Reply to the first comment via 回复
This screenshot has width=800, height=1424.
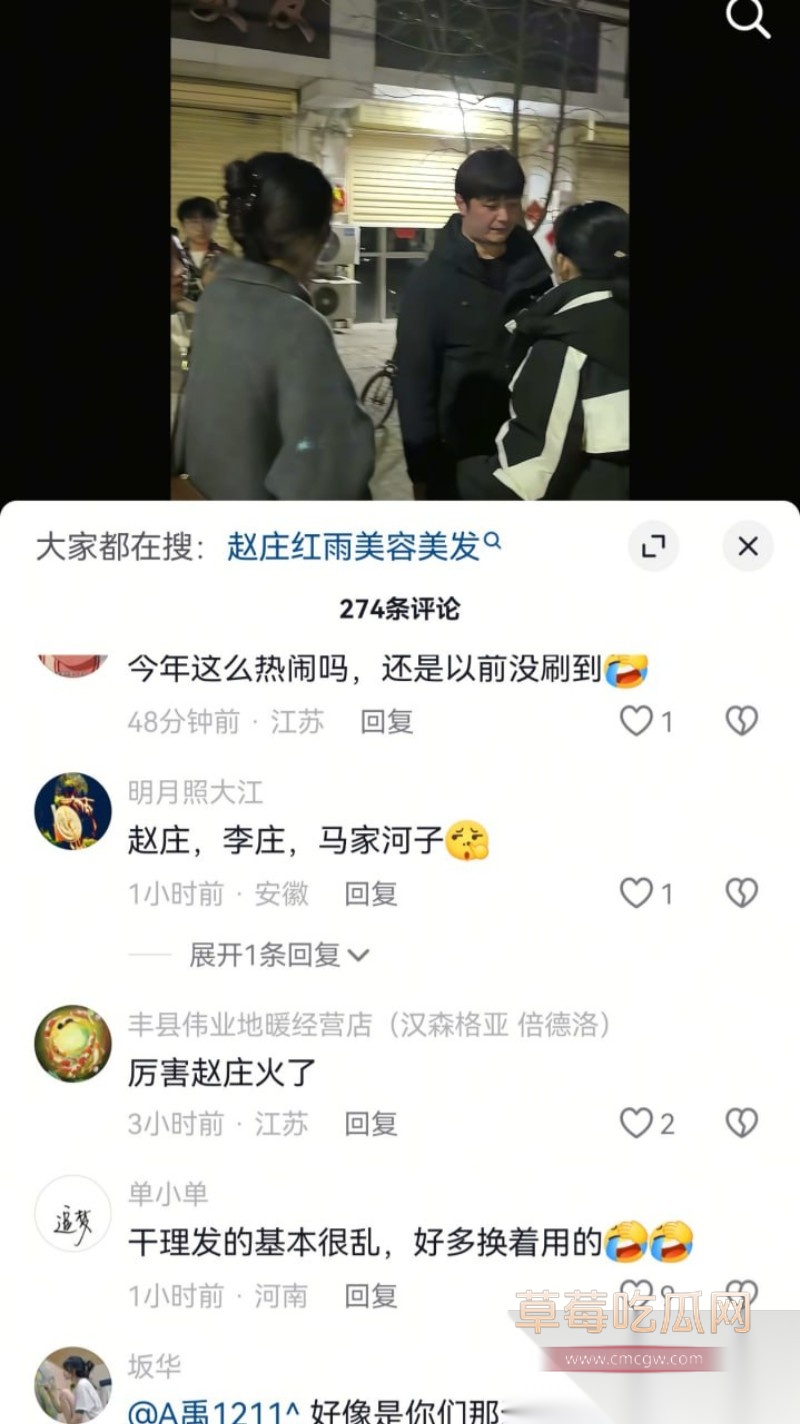coord(386,722)
